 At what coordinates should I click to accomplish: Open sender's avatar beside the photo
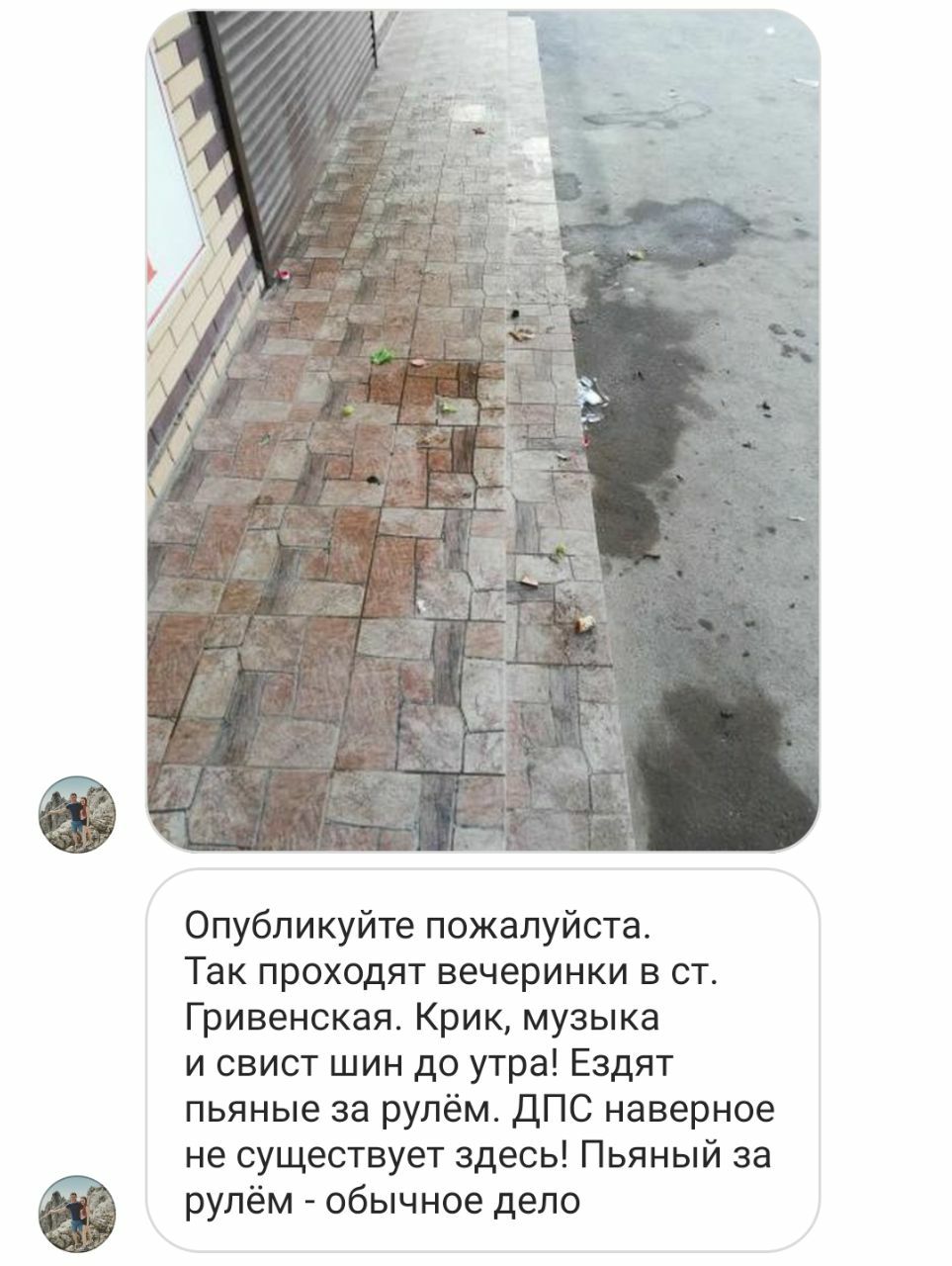[77, 814]
